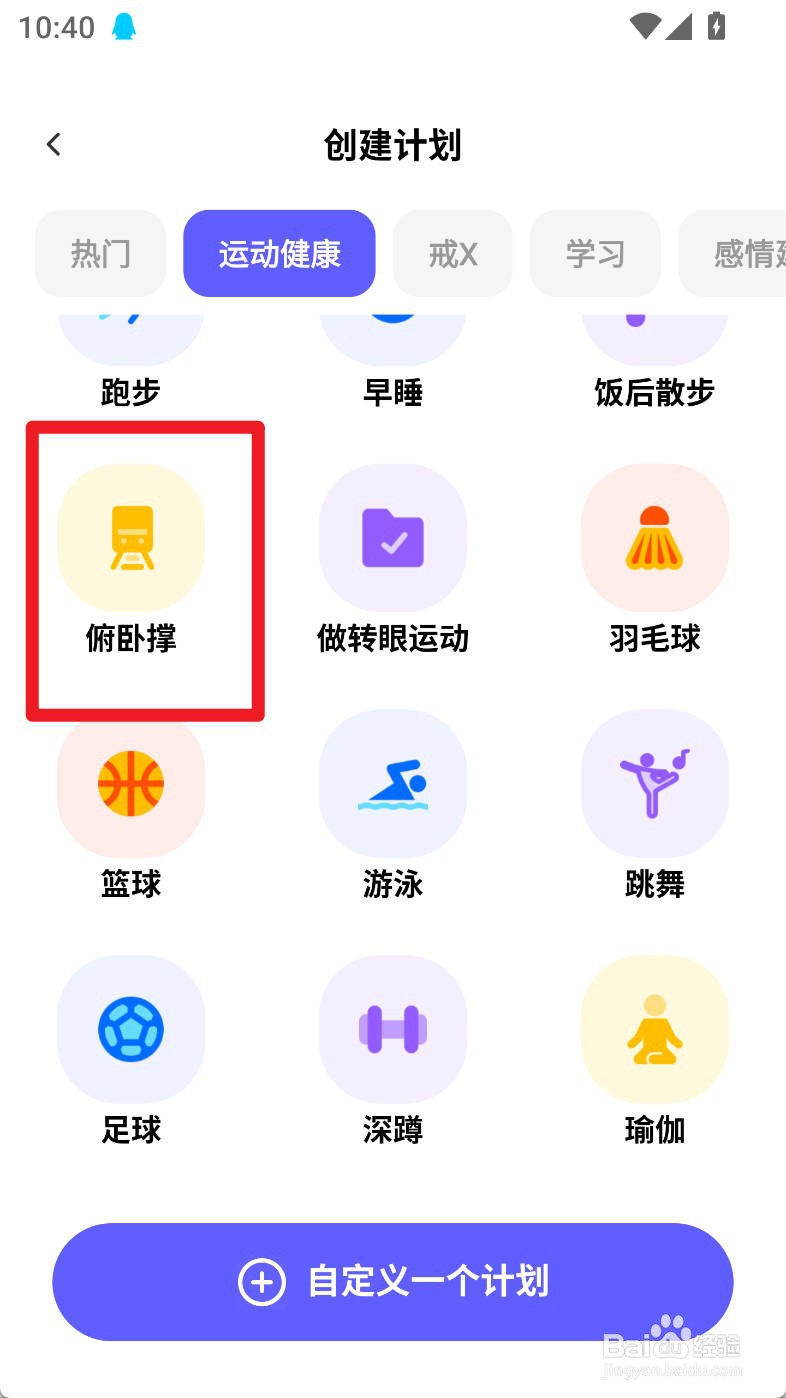Tap the 足球 soccer ball icon

point(130,1029)
